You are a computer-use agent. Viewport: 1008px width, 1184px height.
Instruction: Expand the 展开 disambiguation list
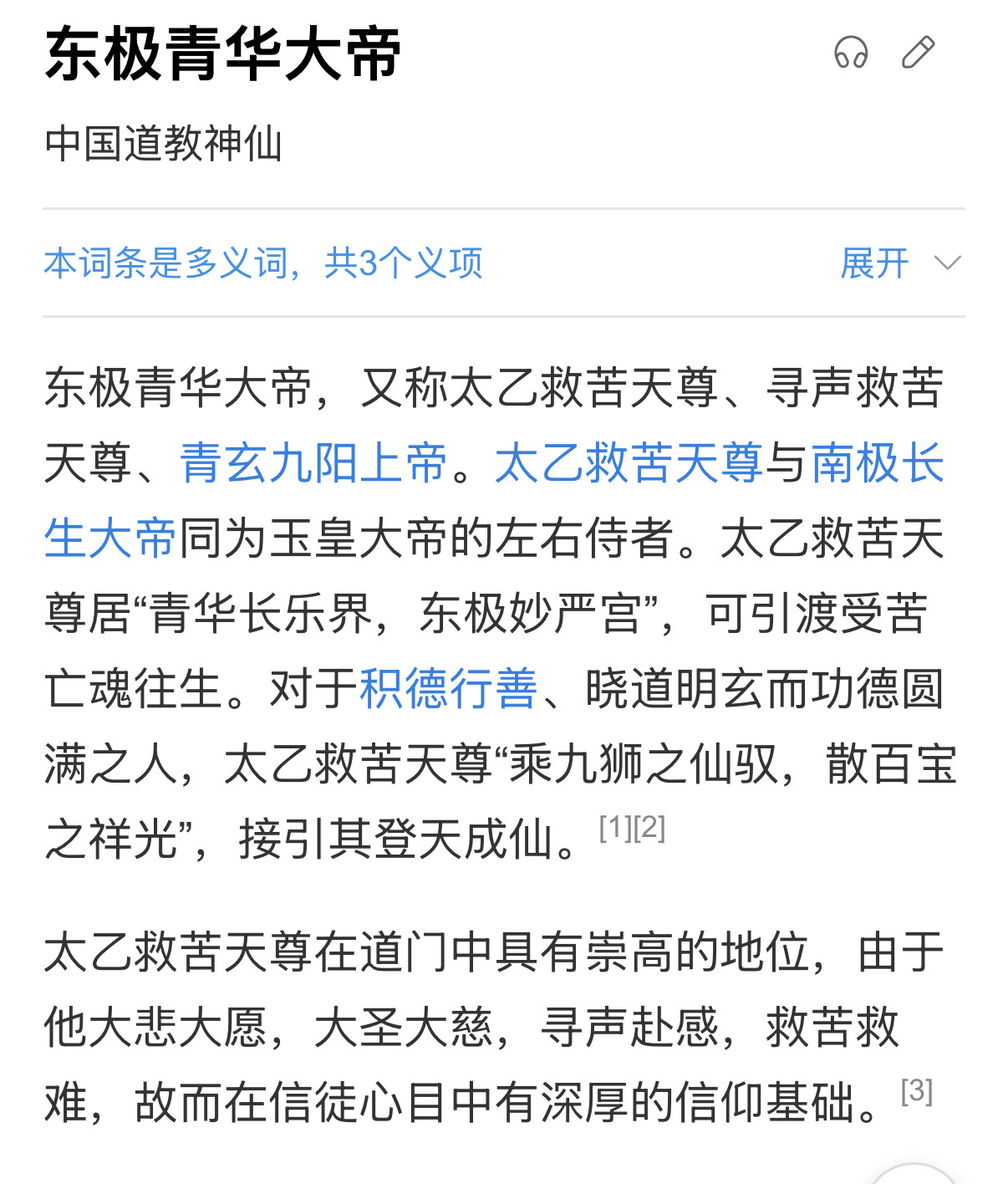[901, 263]
